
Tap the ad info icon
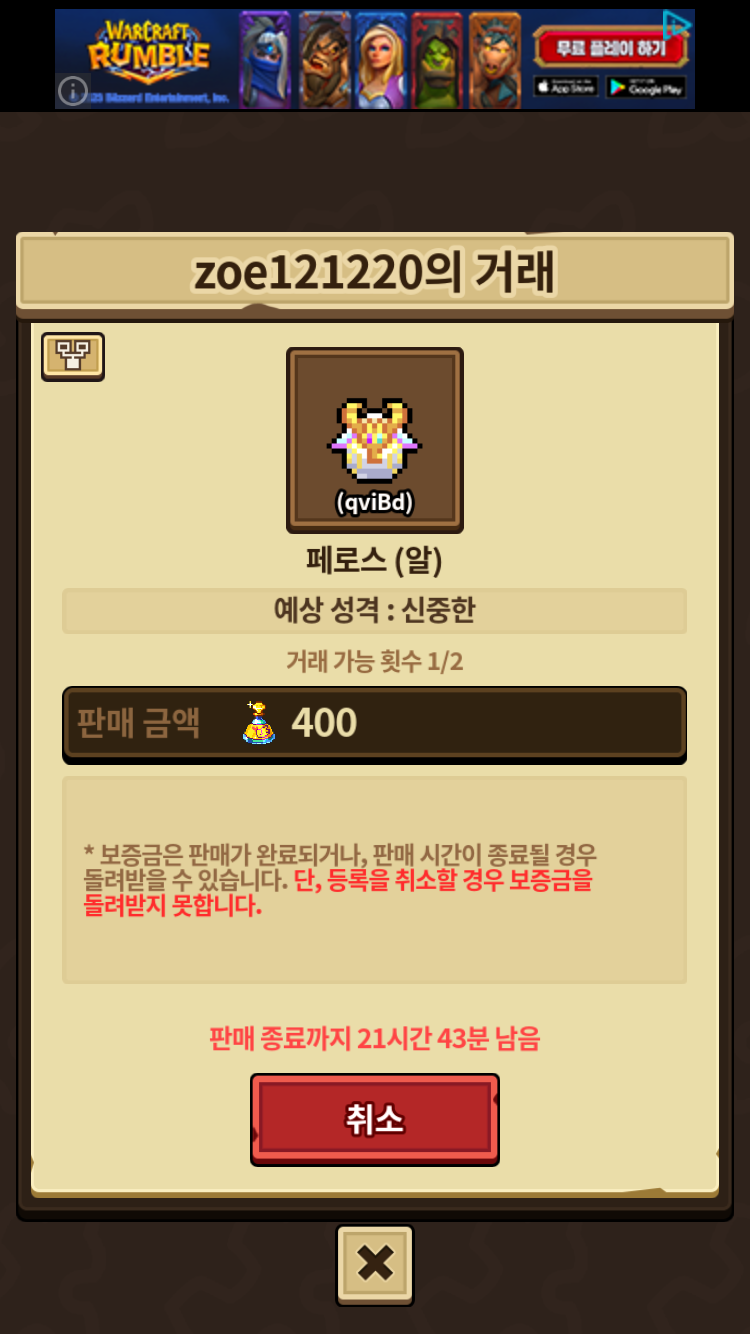[73, 91]
